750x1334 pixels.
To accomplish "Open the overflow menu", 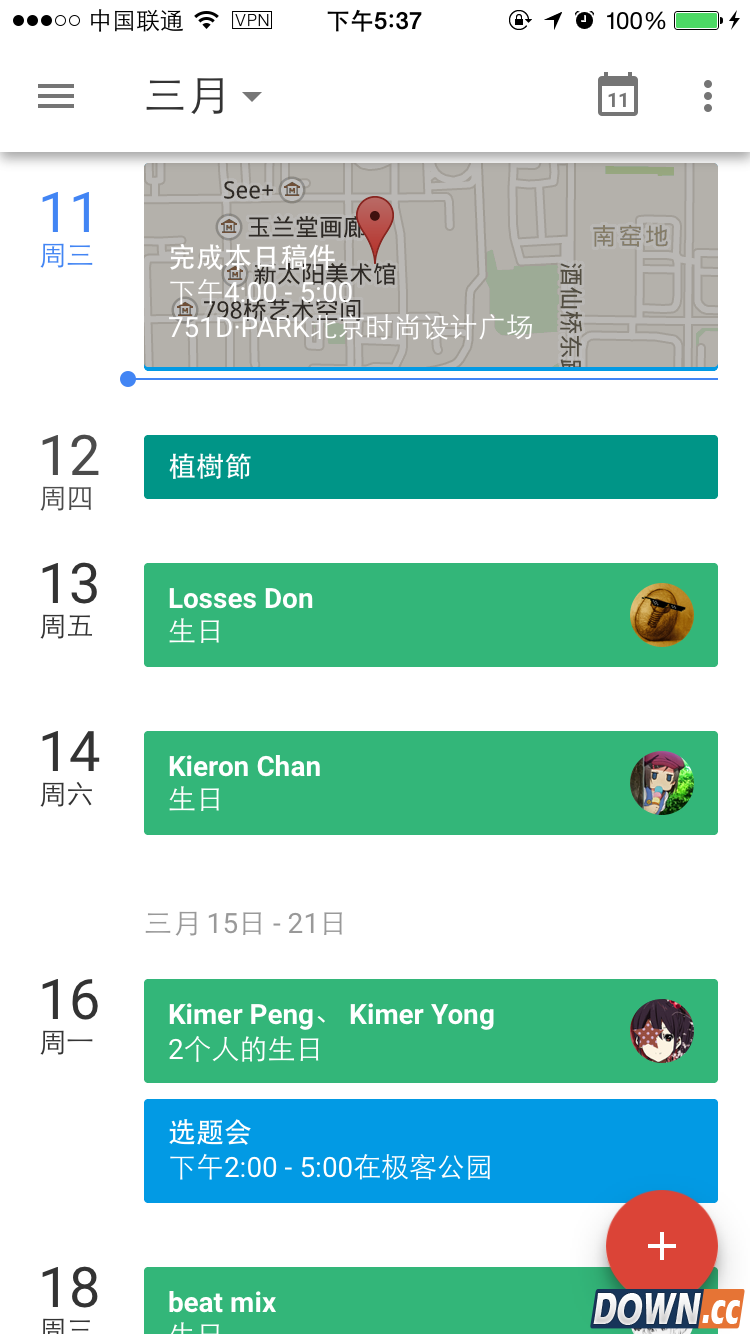I will point(708,96).
